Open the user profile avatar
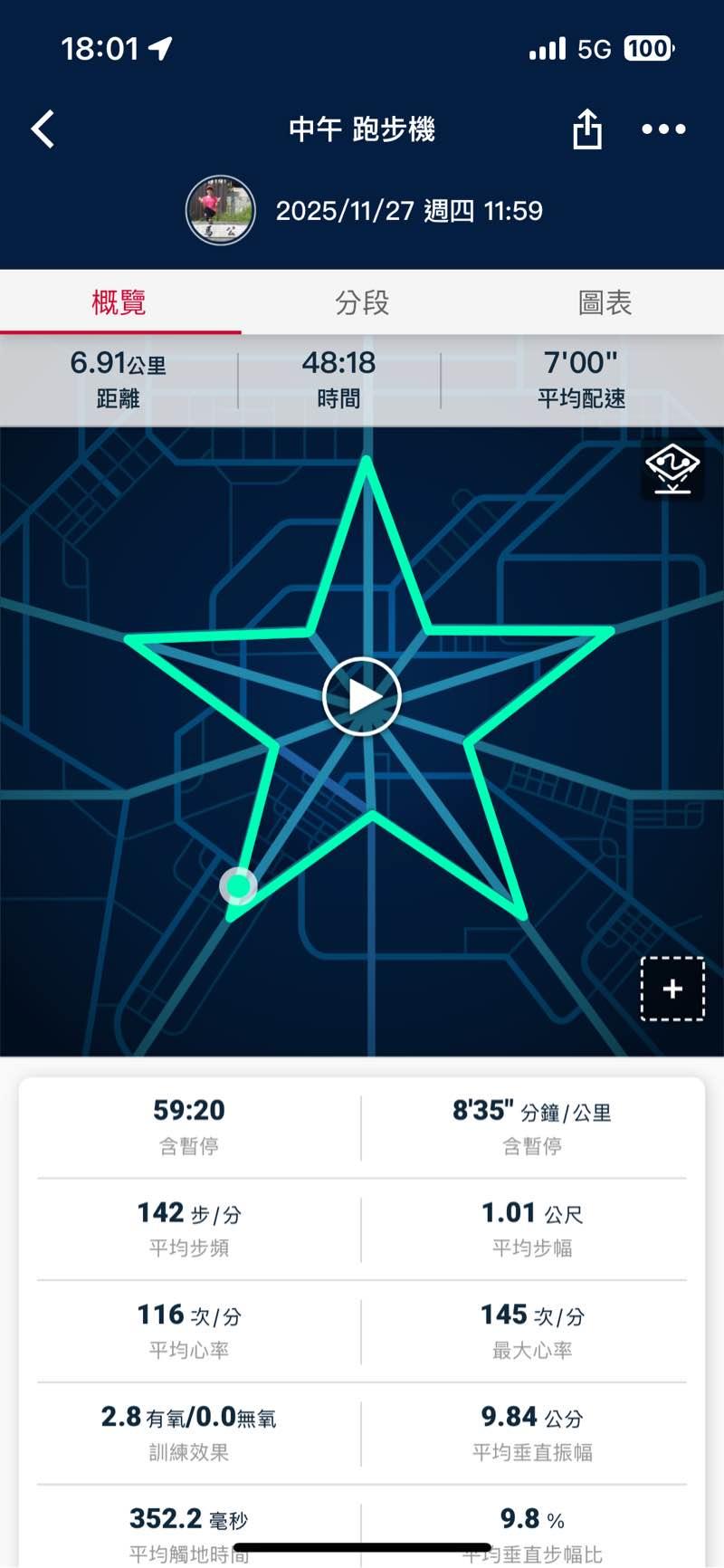724x1568 pixels. [220, 211]
